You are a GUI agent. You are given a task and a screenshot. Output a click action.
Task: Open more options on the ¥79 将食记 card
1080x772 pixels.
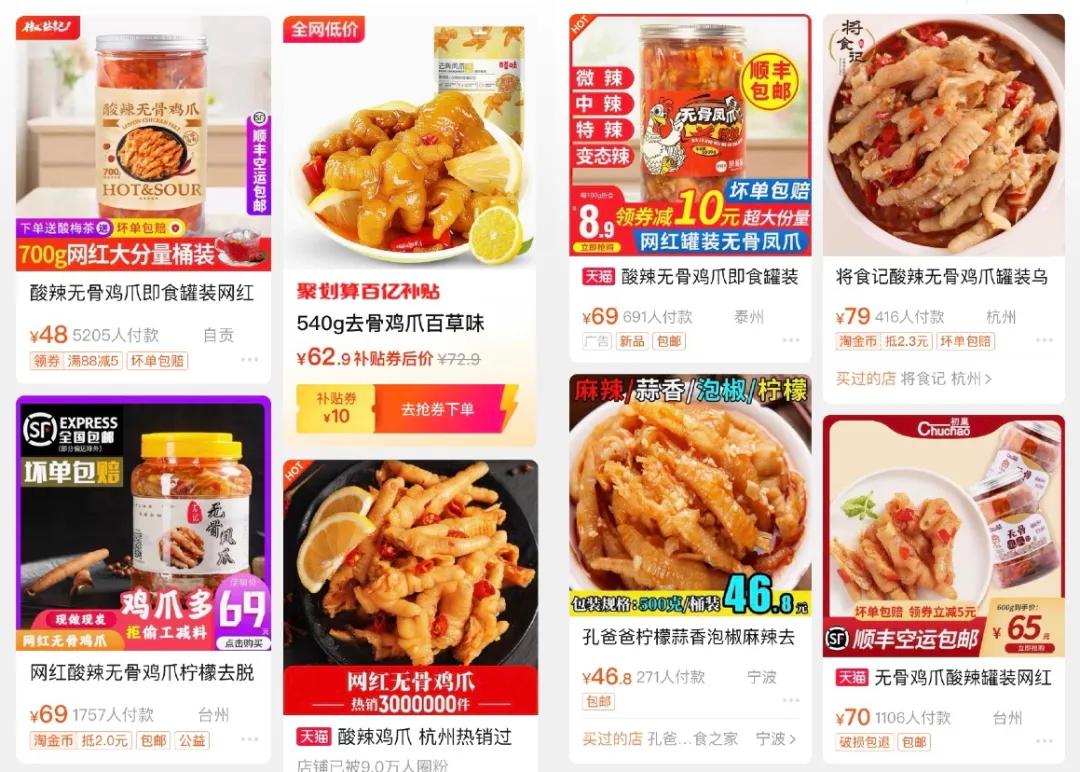[1043, 341]
